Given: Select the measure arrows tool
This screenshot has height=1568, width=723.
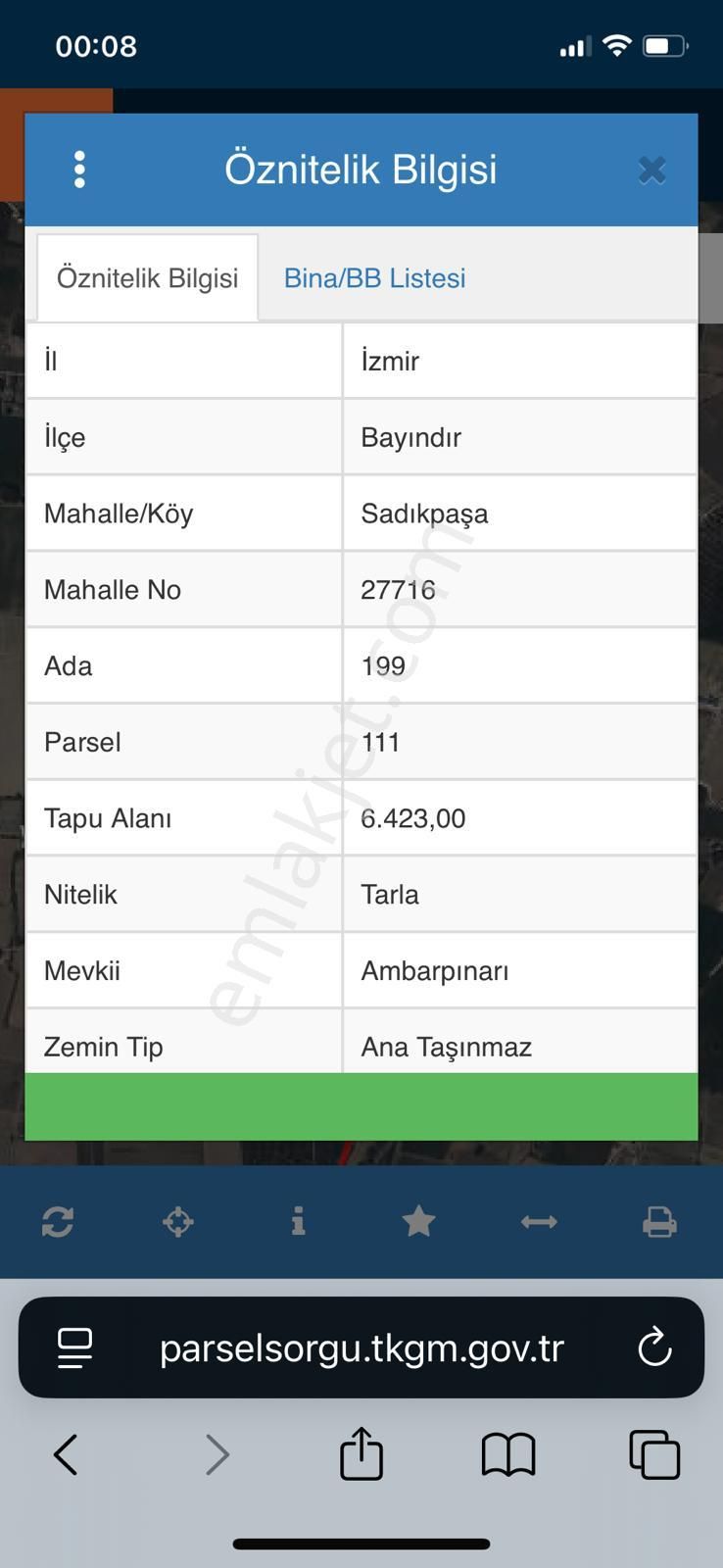Looking at the screenshot, I should (x=538, y=1222).
